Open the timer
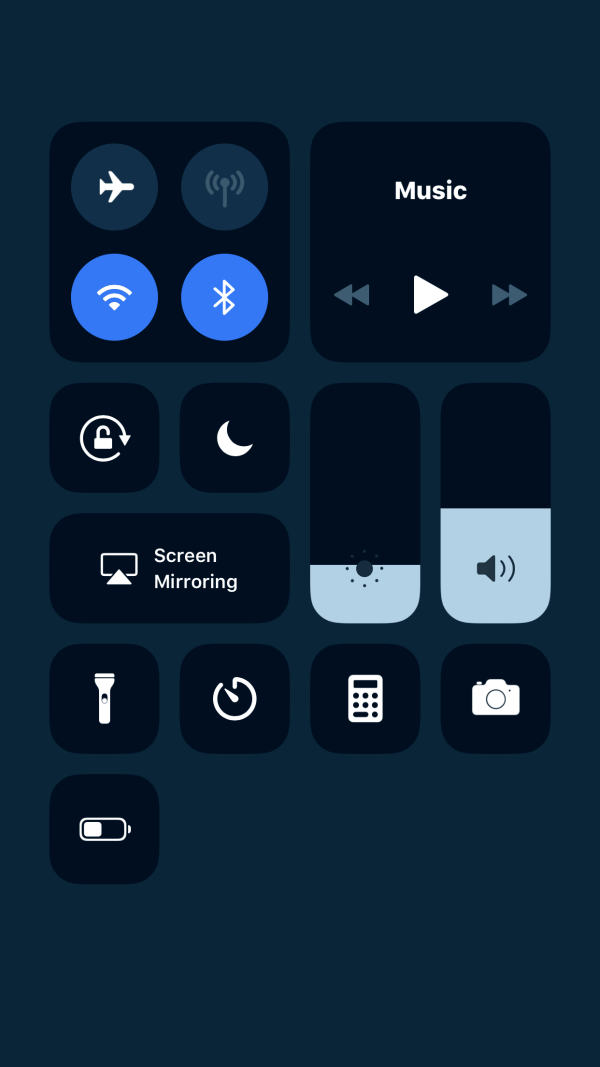600x1067 pixels. coord(234,698)
